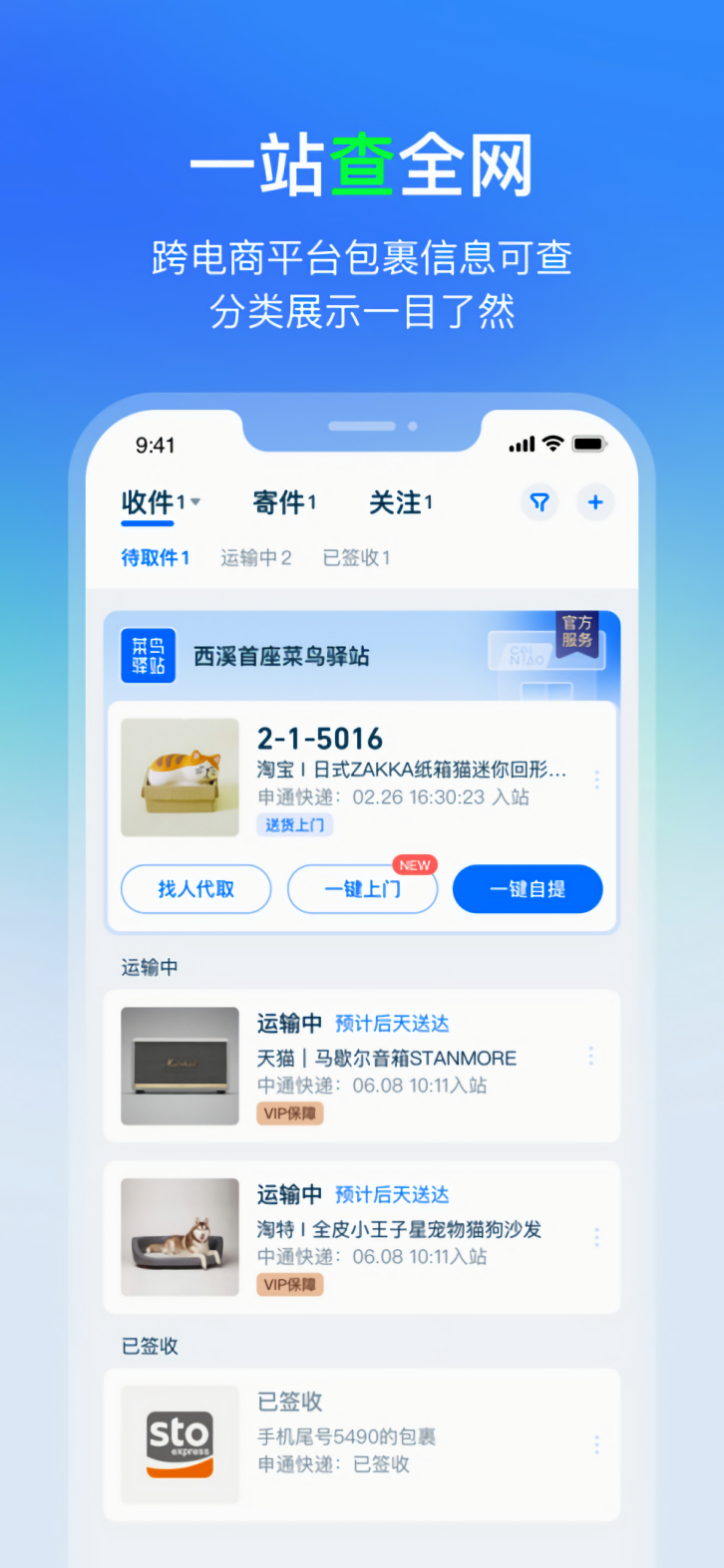The height and width of the screenshot is (1568, 724).
Task: Tap the STO Express logo on signed package
Action: point(179,1441)
